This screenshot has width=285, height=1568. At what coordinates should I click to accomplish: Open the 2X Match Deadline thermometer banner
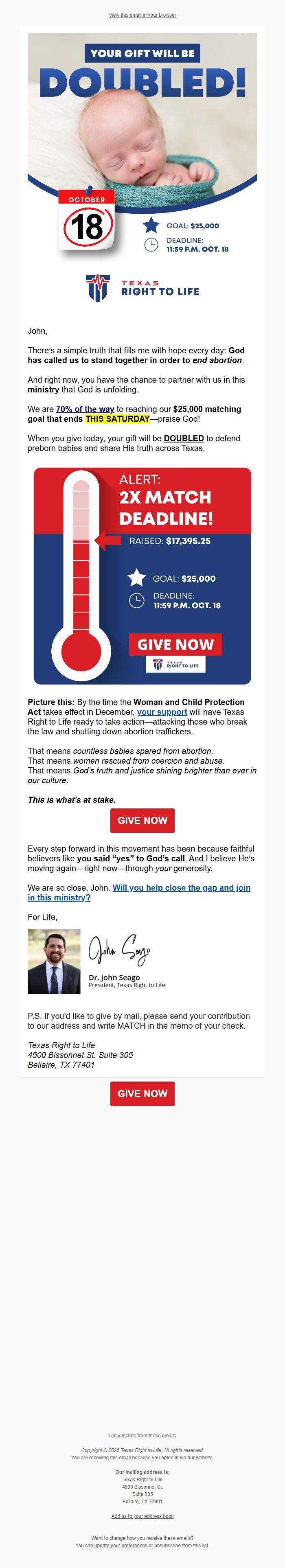point(142,575)
